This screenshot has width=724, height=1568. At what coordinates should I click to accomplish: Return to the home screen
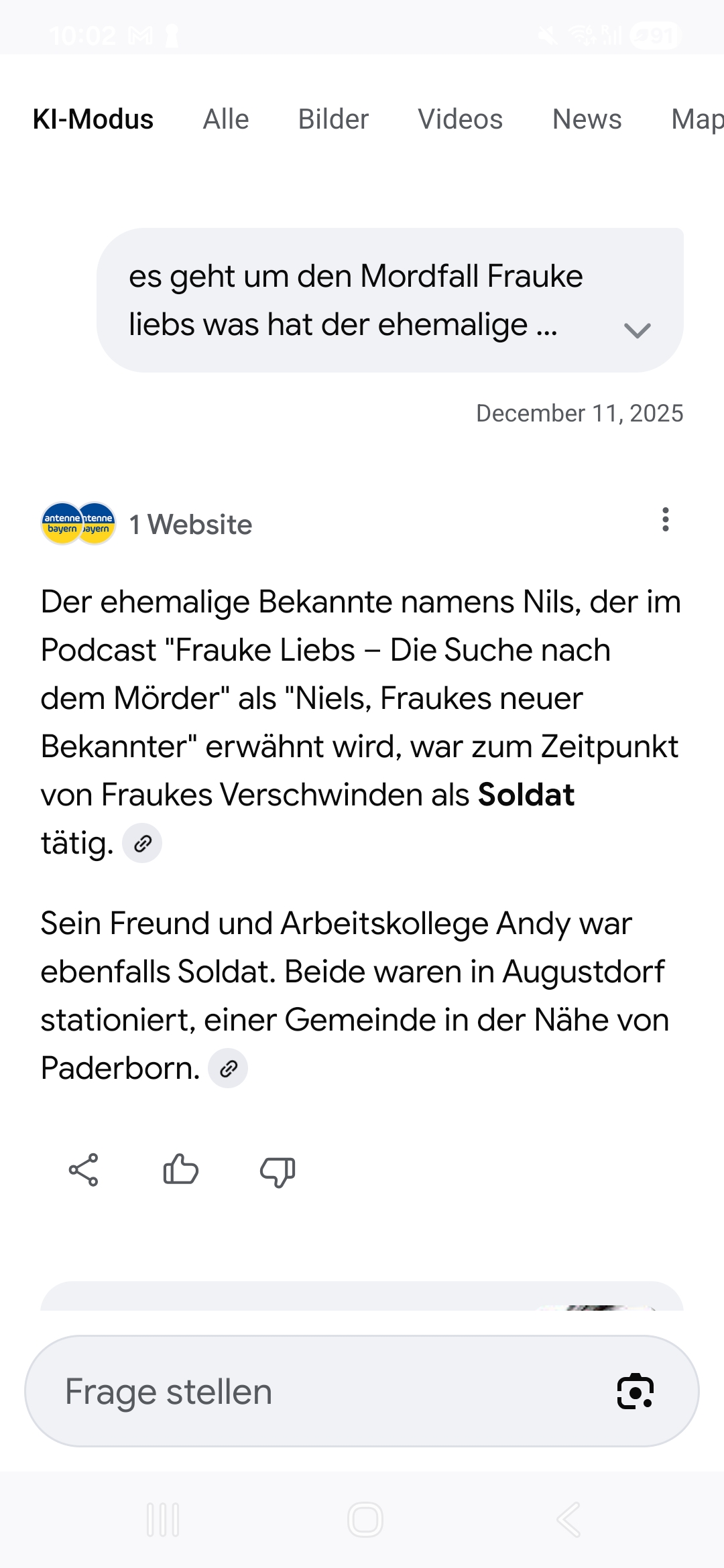point(365,1520)
